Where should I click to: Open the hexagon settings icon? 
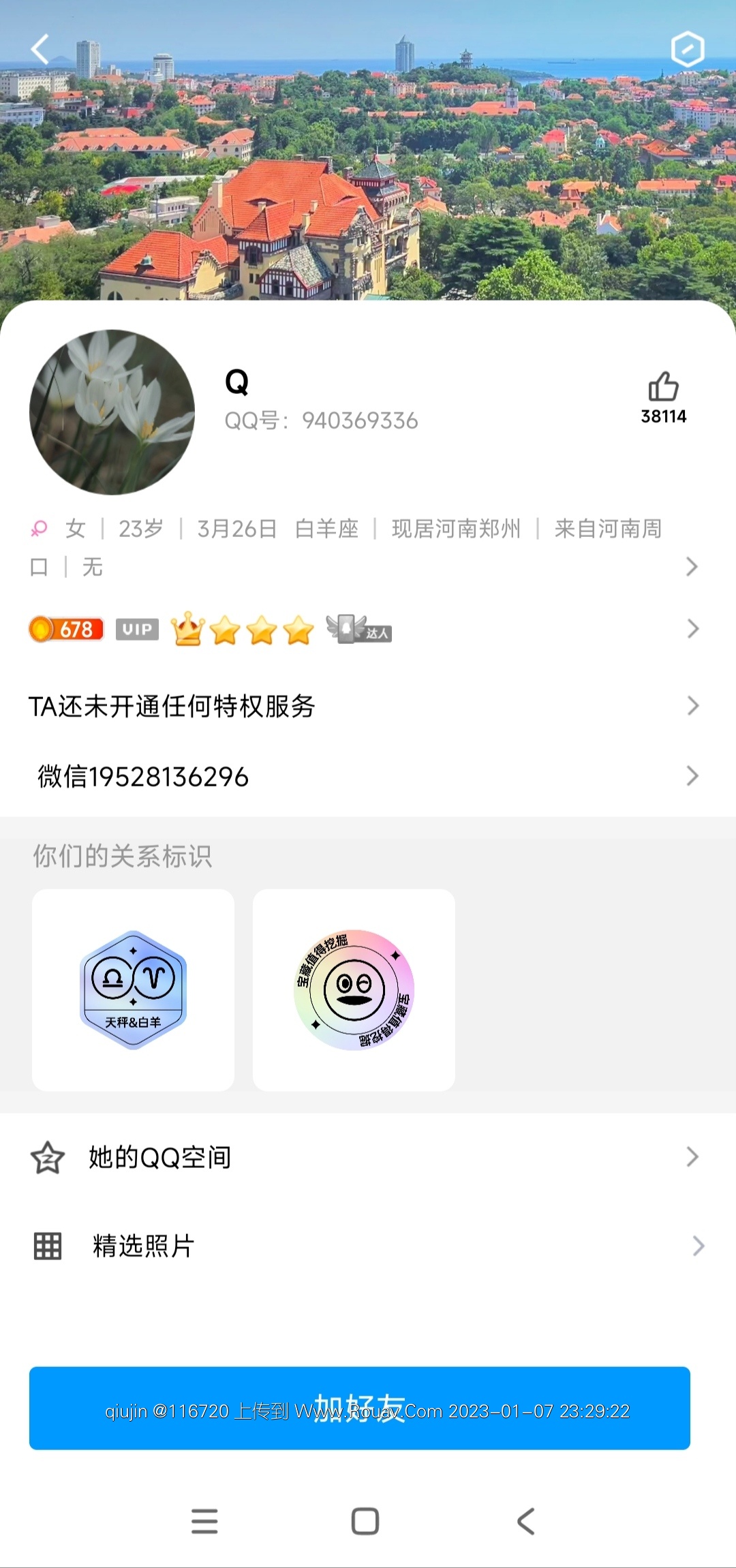687,49
